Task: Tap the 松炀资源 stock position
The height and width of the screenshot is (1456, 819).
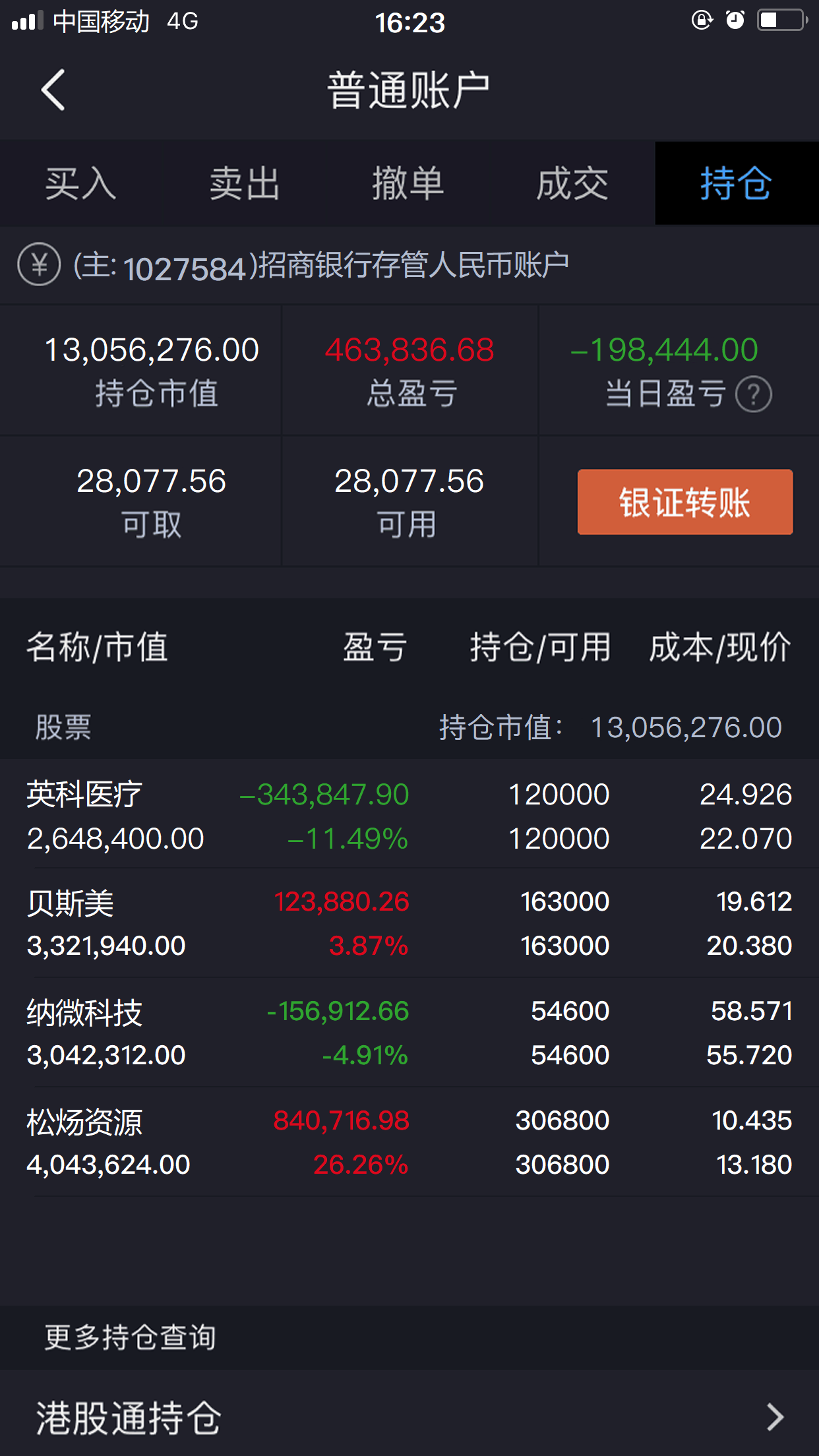Action: 409,1142
